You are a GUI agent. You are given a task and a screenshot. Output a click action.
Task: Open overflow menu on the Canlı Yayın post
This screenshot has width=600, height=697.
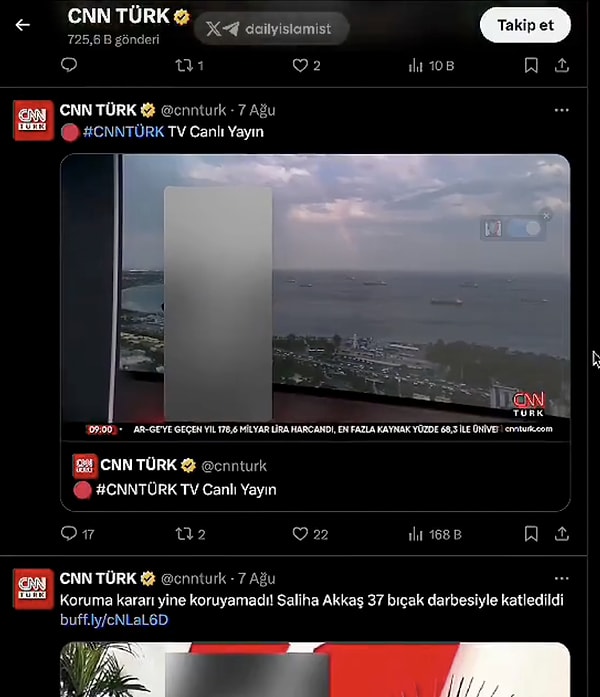(x=561, y=110)
